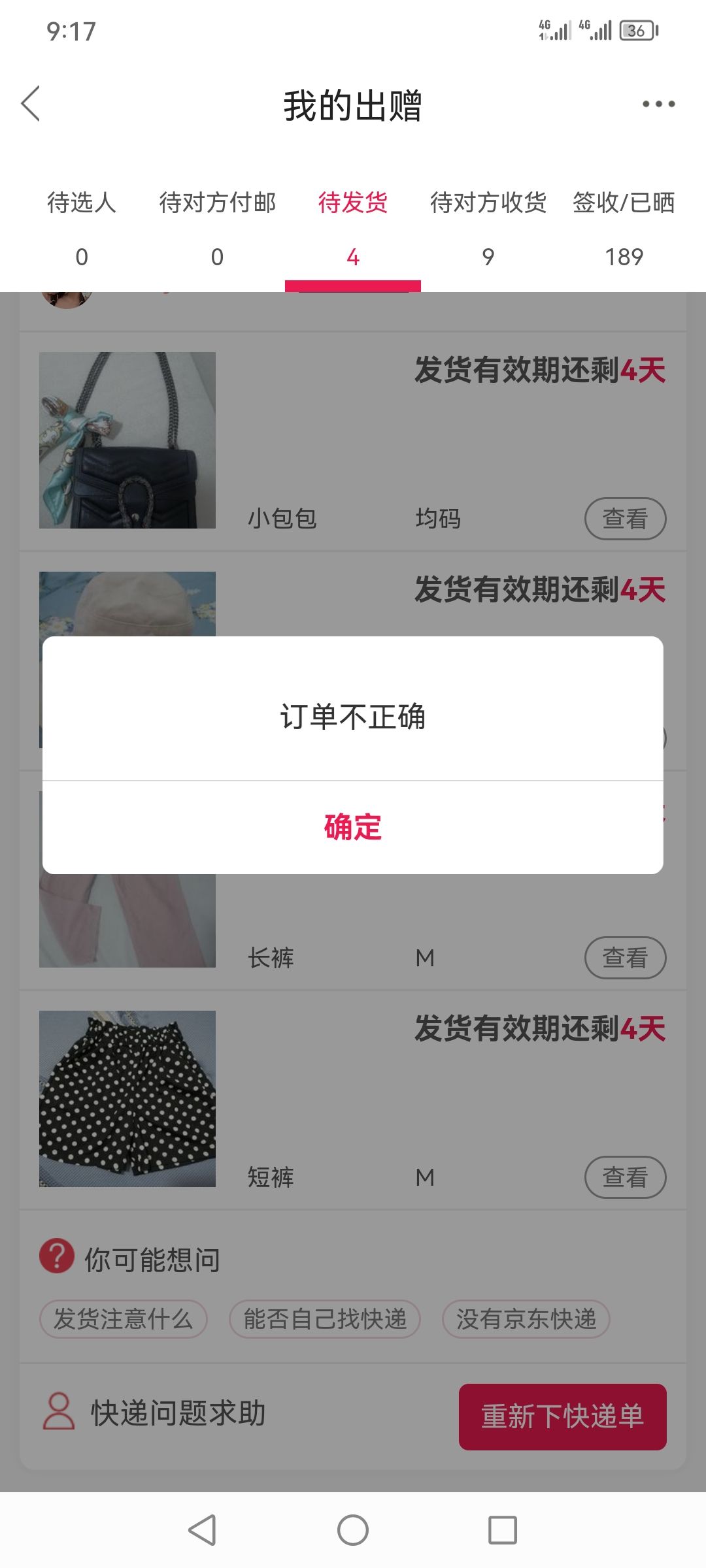The width and height of the screenshot is (706, 1568).
Task: Select the 发货注意什么 question chip
Action: (x=124, y=1319)
